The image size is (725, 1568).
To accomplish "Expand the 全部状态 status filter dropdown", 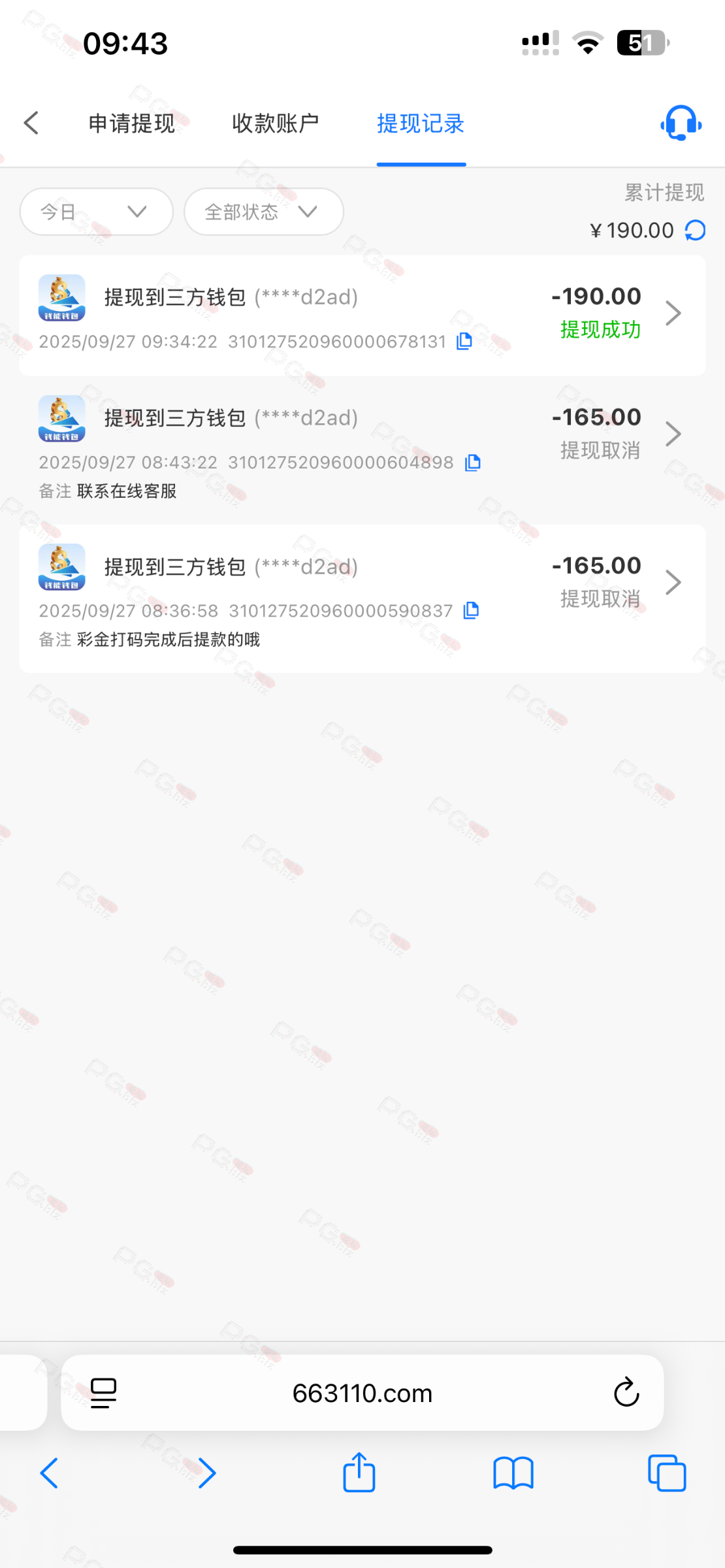I will (263, 212).
